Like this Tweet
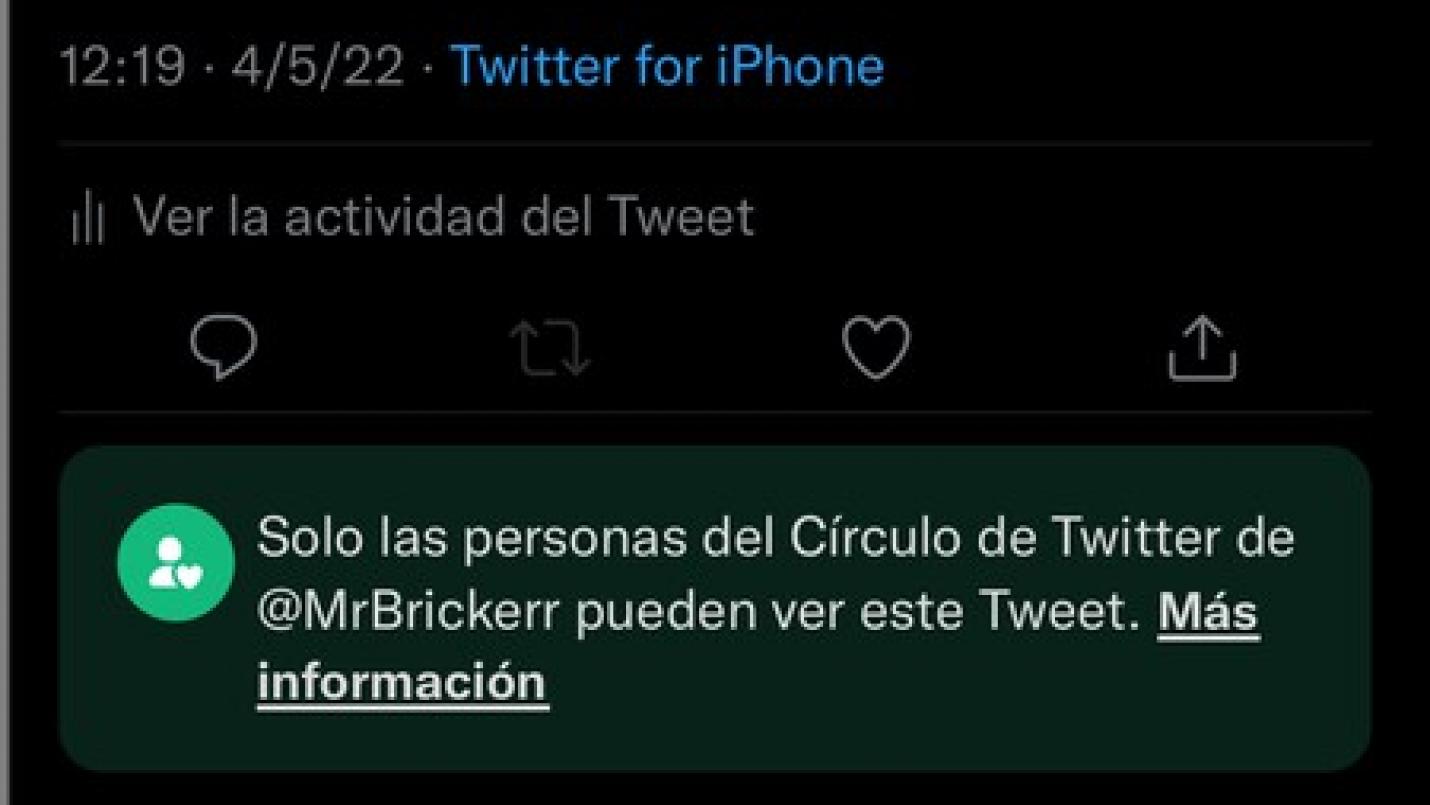1430x805 pixels. tap(876, 349)
